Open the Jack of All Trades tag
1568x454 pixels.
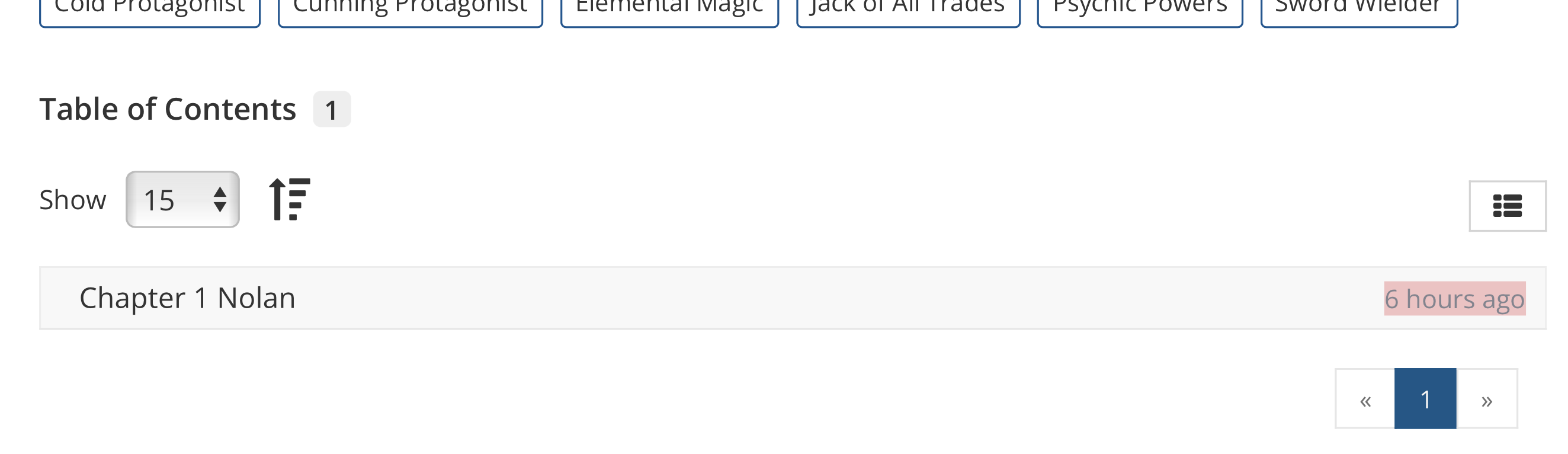pyautogui.click(x=908, y=9)
